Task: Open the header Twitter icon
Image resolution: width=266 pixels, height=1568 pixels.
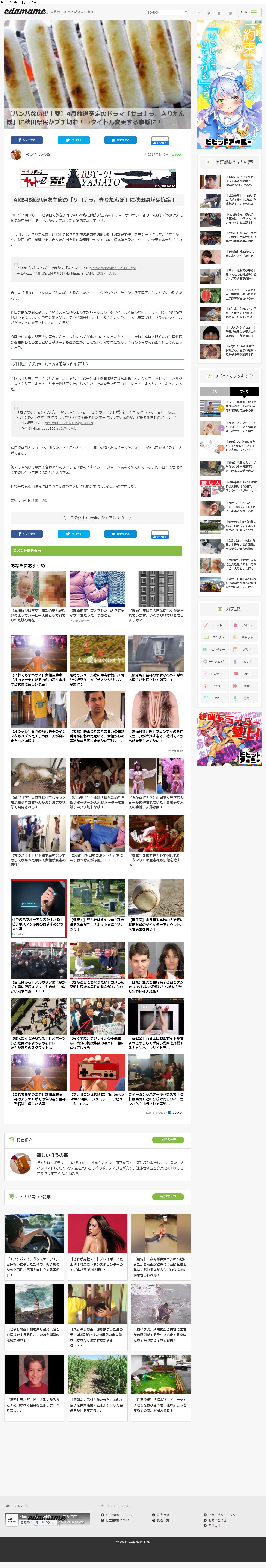Action: [x=209, y=13]
